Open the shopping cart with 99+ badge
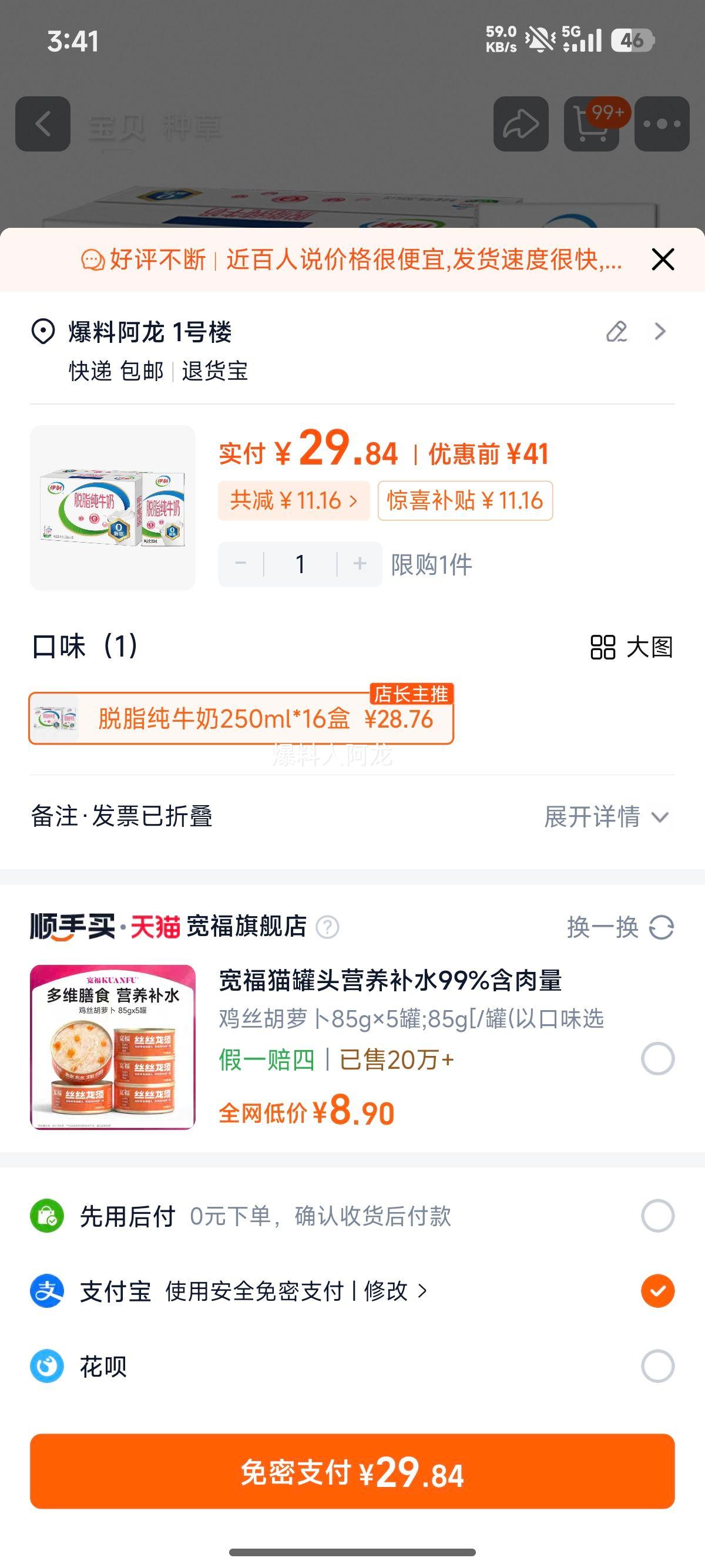Viewport: 705px width, 1568px height. pos(591,124)
